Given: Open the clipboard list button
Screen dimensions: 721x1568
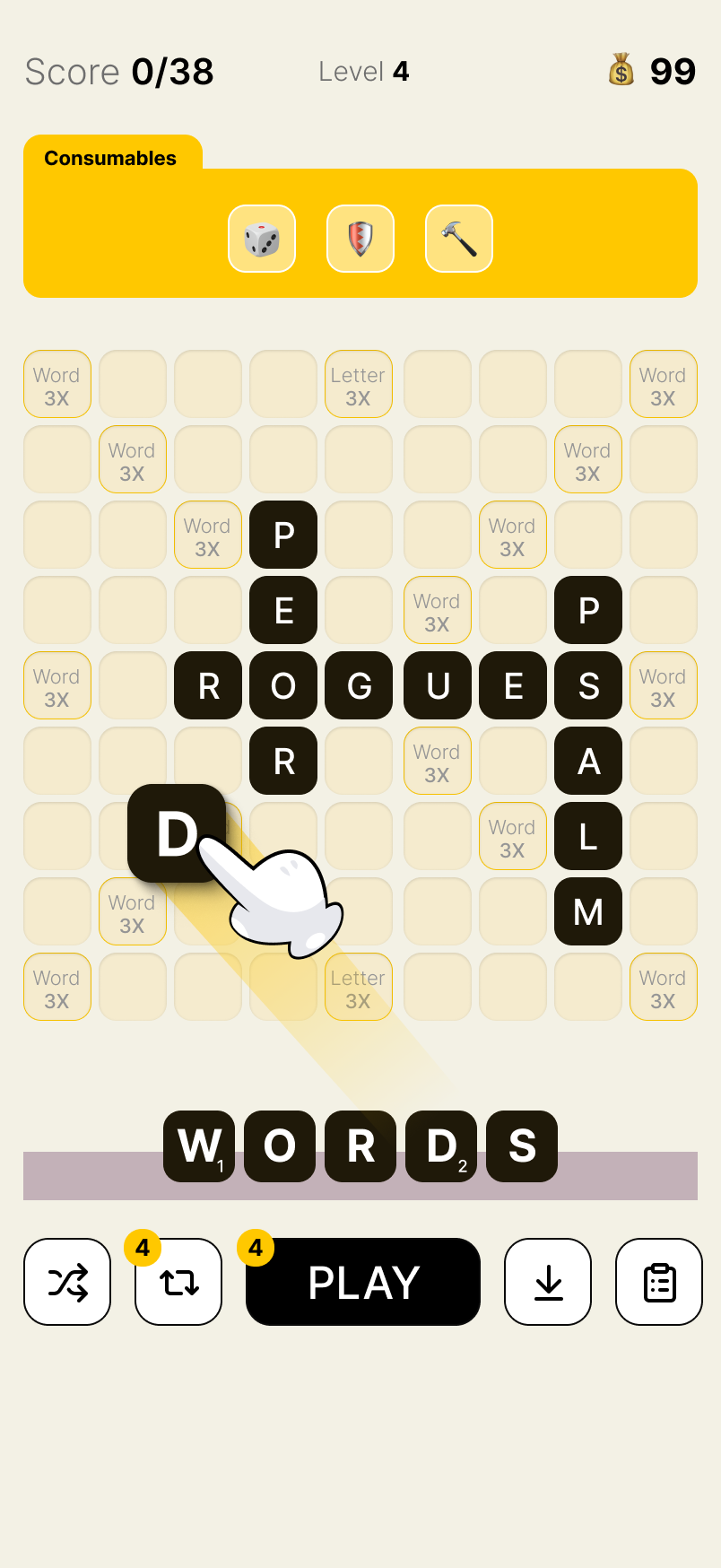Looking at the screenshot, I should [659, 1282].
